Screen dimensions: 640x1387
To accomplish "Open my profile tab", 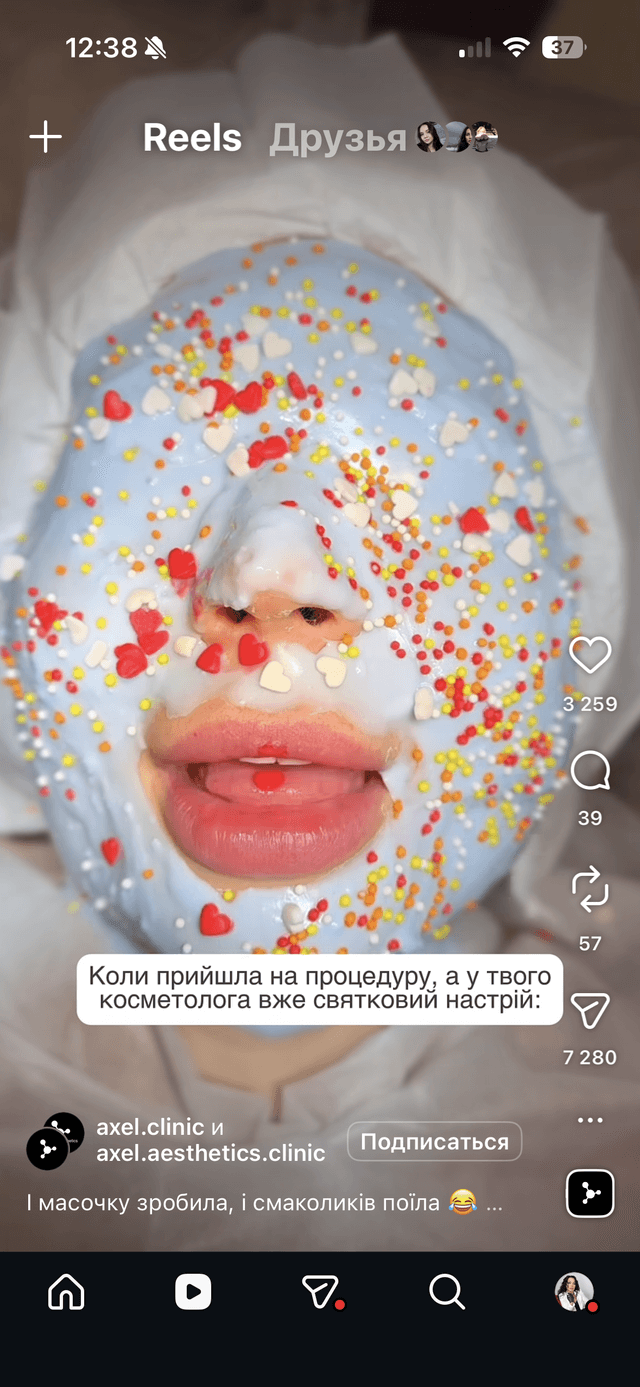I will (x=574, y=1293).
